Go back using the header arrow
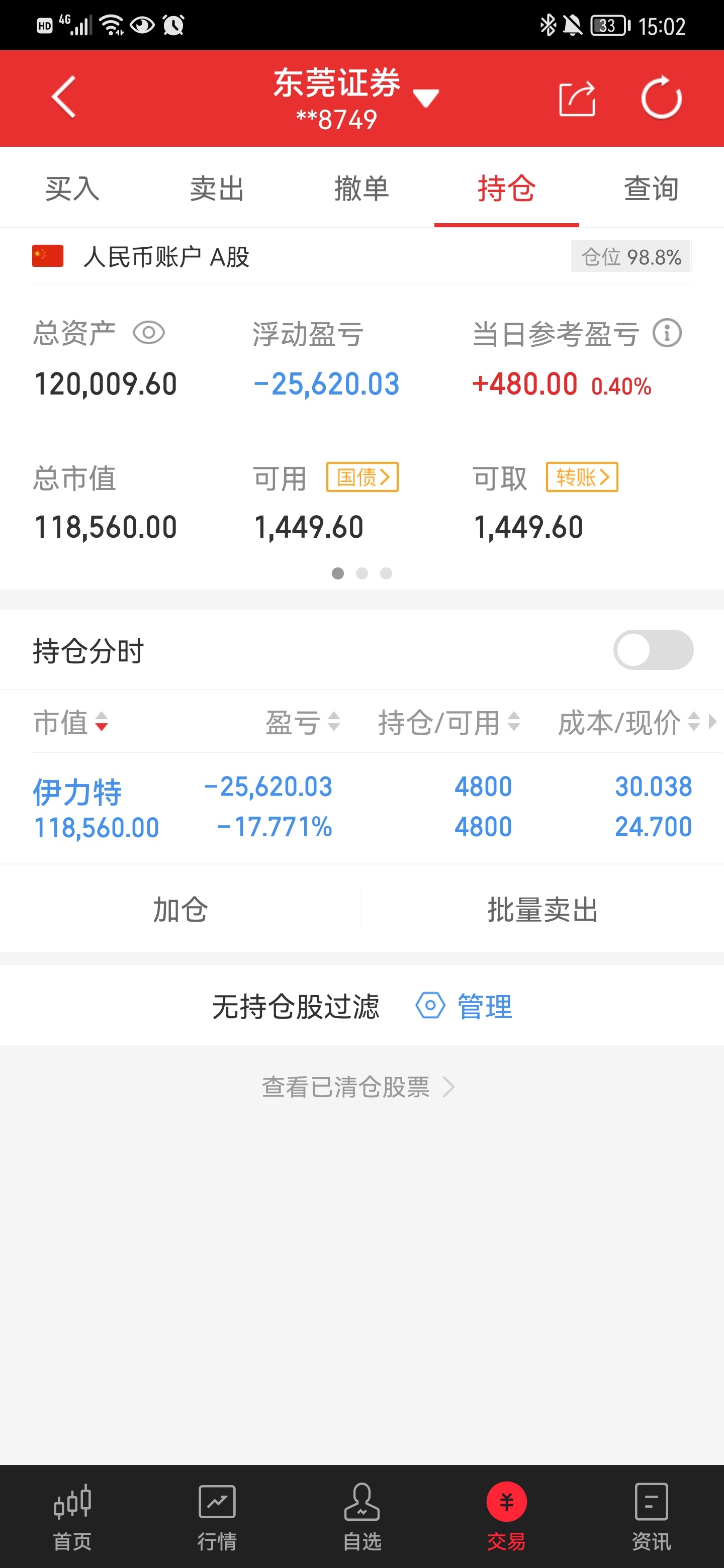 tap(63, 97)
